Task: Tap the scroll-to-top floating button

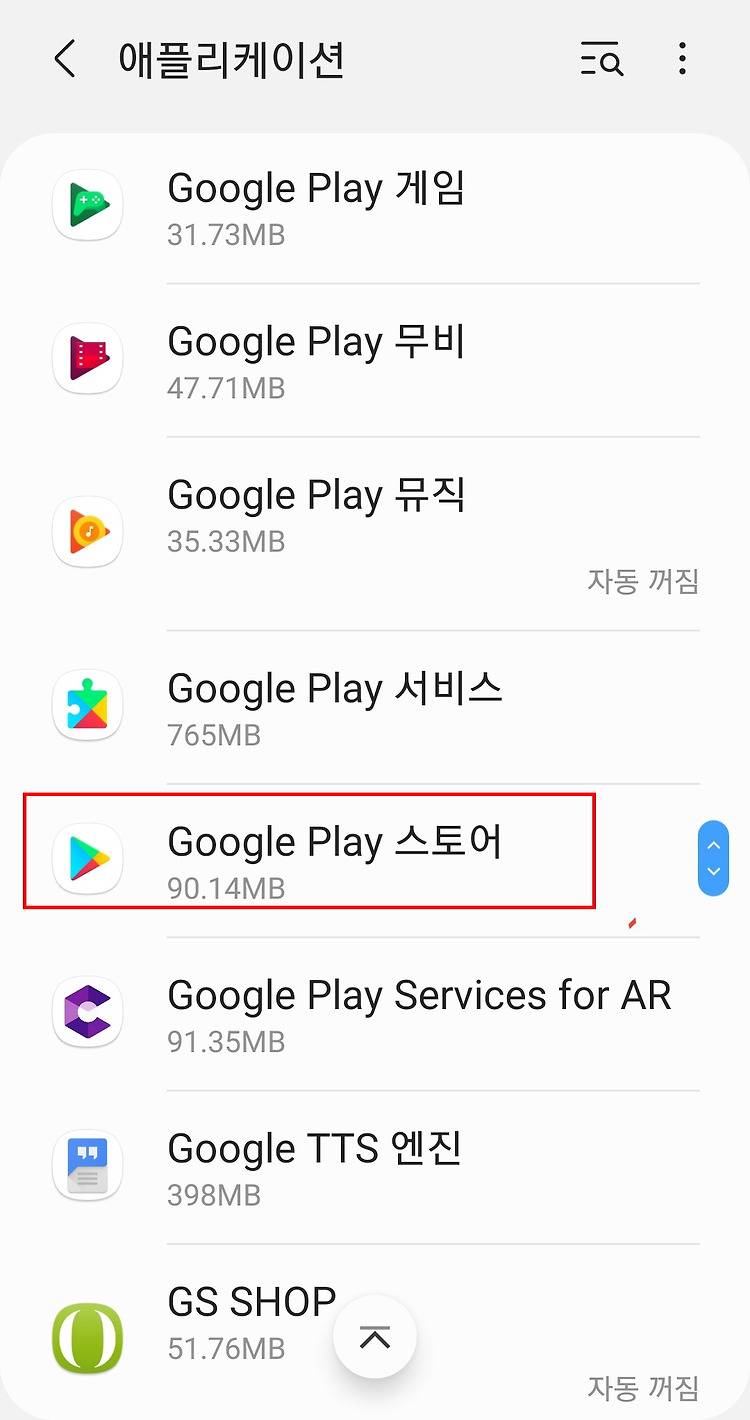Action: (x=375, y=1337)
